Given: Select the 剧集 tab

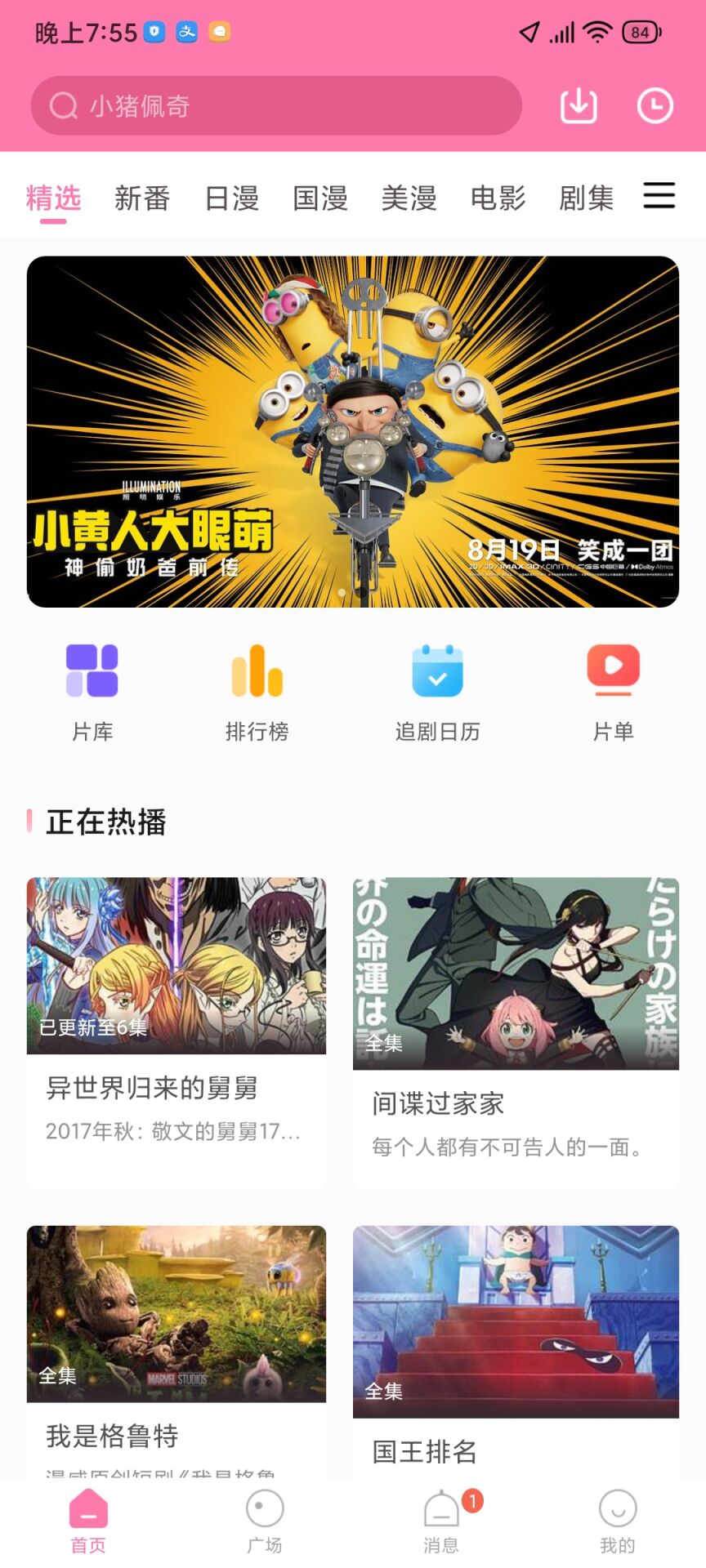Looking at the screenshot, I should tap(586, 198).
